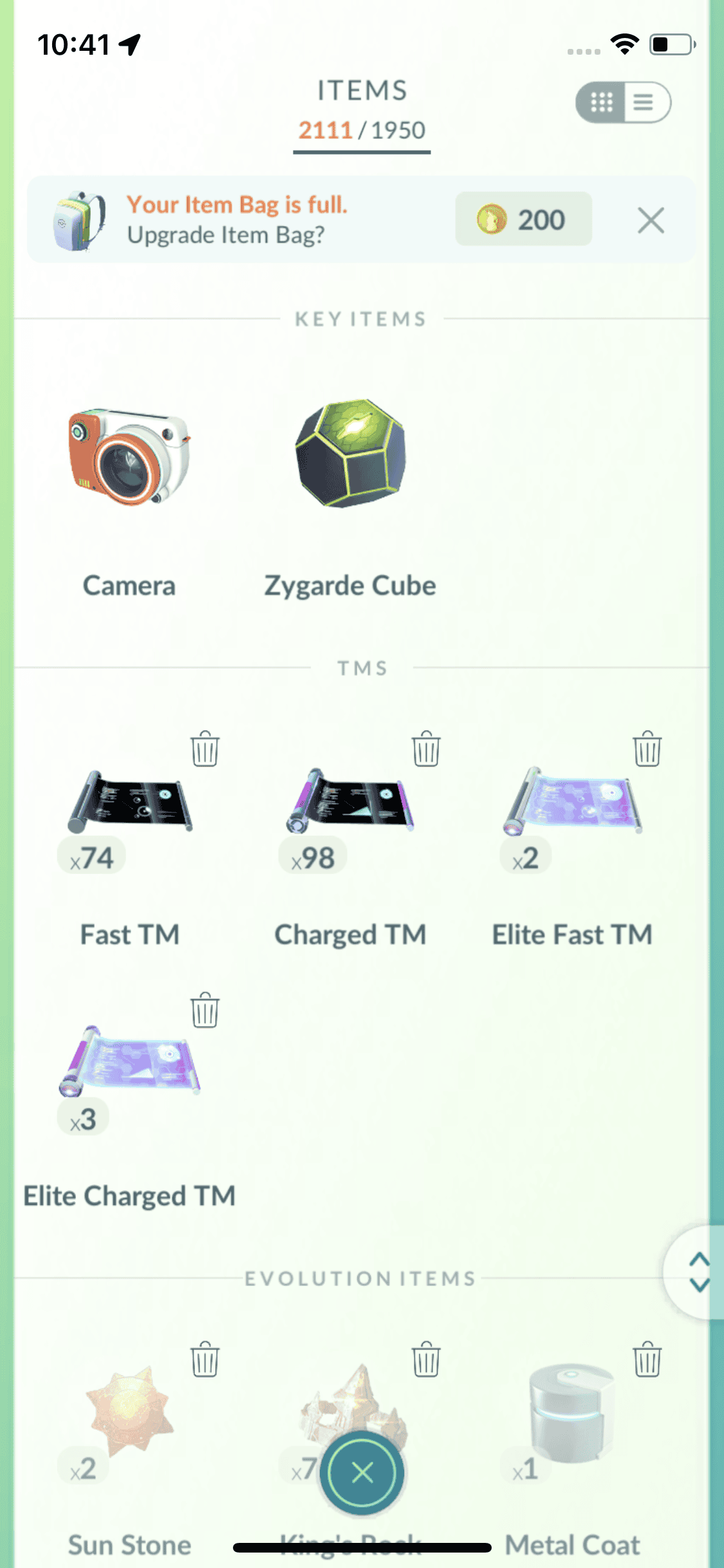The image size is (724, 1568).
Task: Discard Metal Coat with trash icon
Action: [647, 1359]
